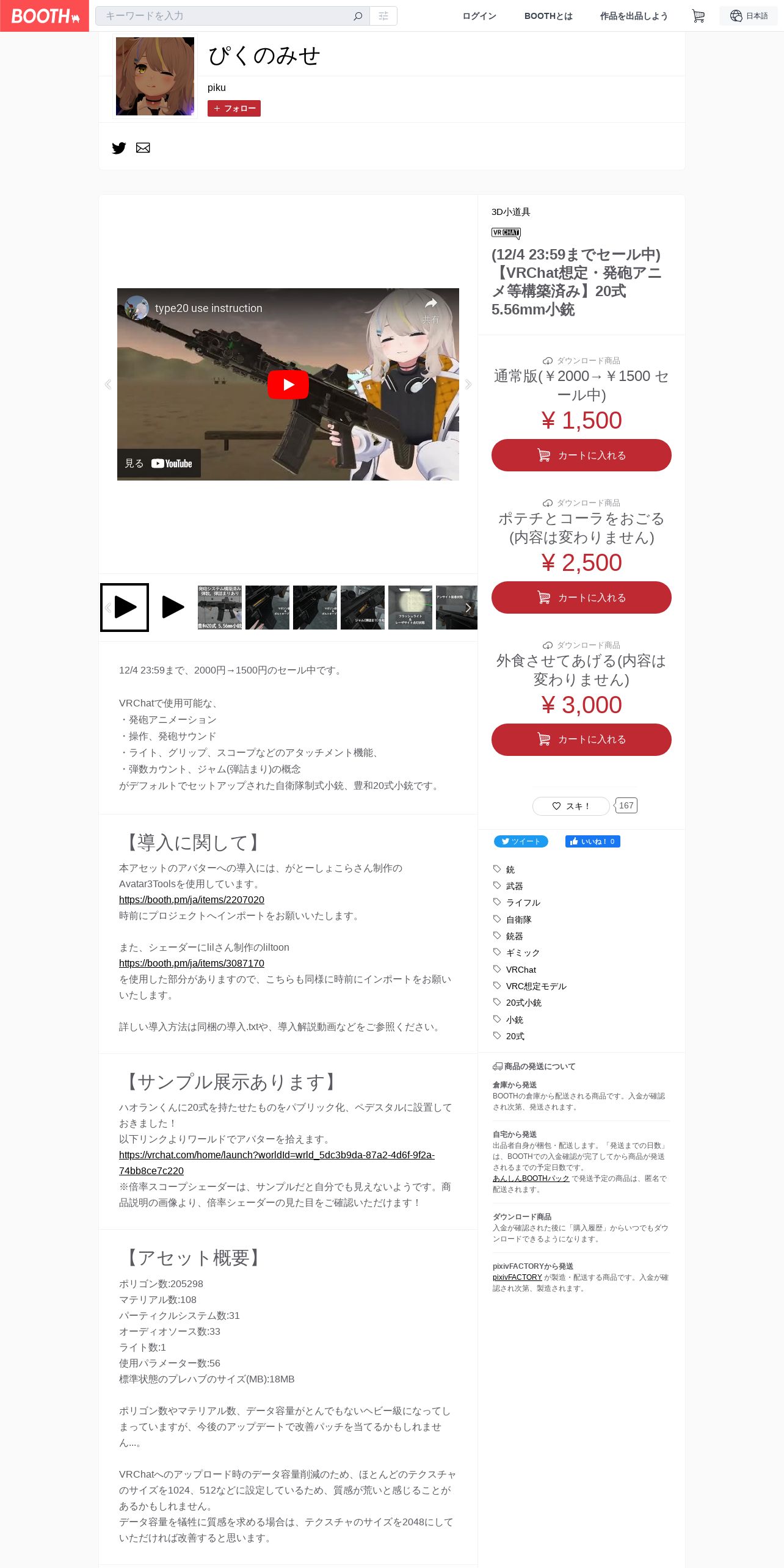Open the liltoon link items/3087170
This screenshot has height=1568, width=784.
[x=192, y=963]
